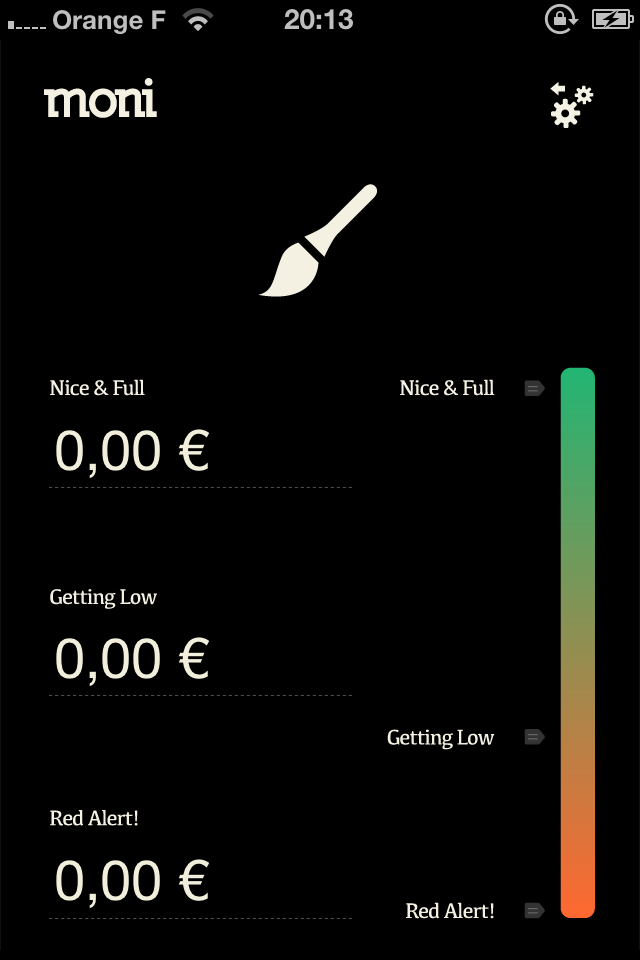Viewport: 640px width, 960px height.
Task: Select the Getting Low marker on gauge
Action: point(534,737)
